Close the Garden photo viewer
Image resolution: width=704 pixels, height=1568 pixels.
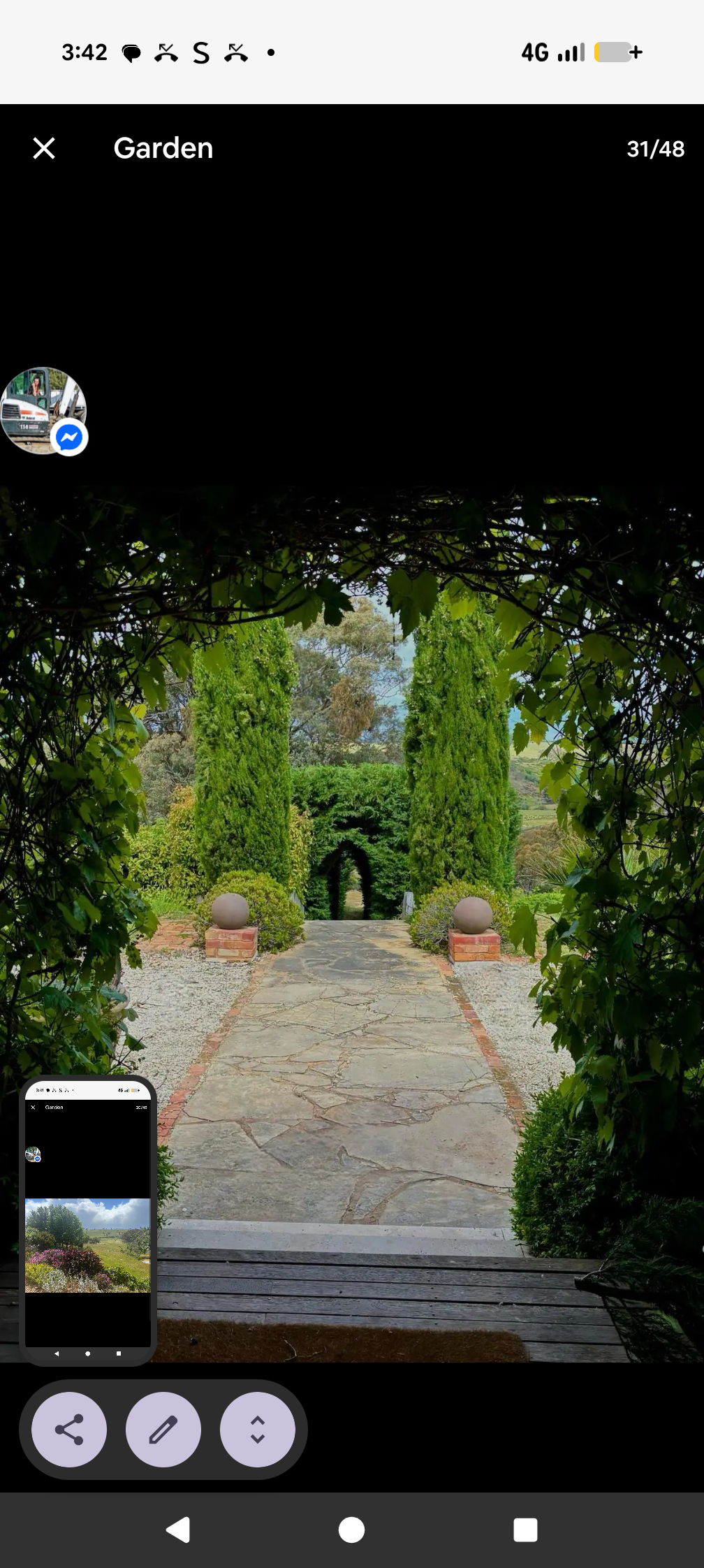point(44,148)
